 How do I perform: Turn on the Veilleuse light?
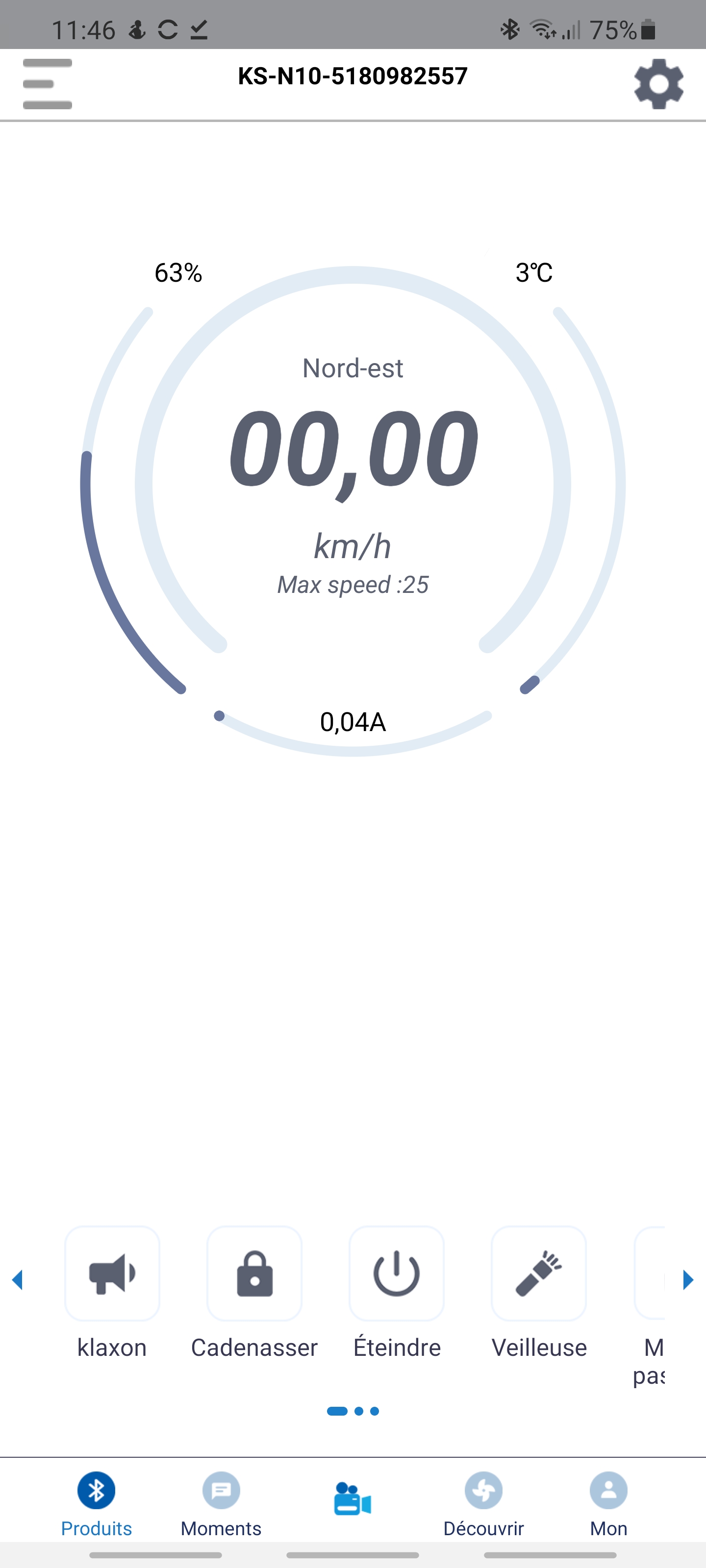pos(538,1274)
